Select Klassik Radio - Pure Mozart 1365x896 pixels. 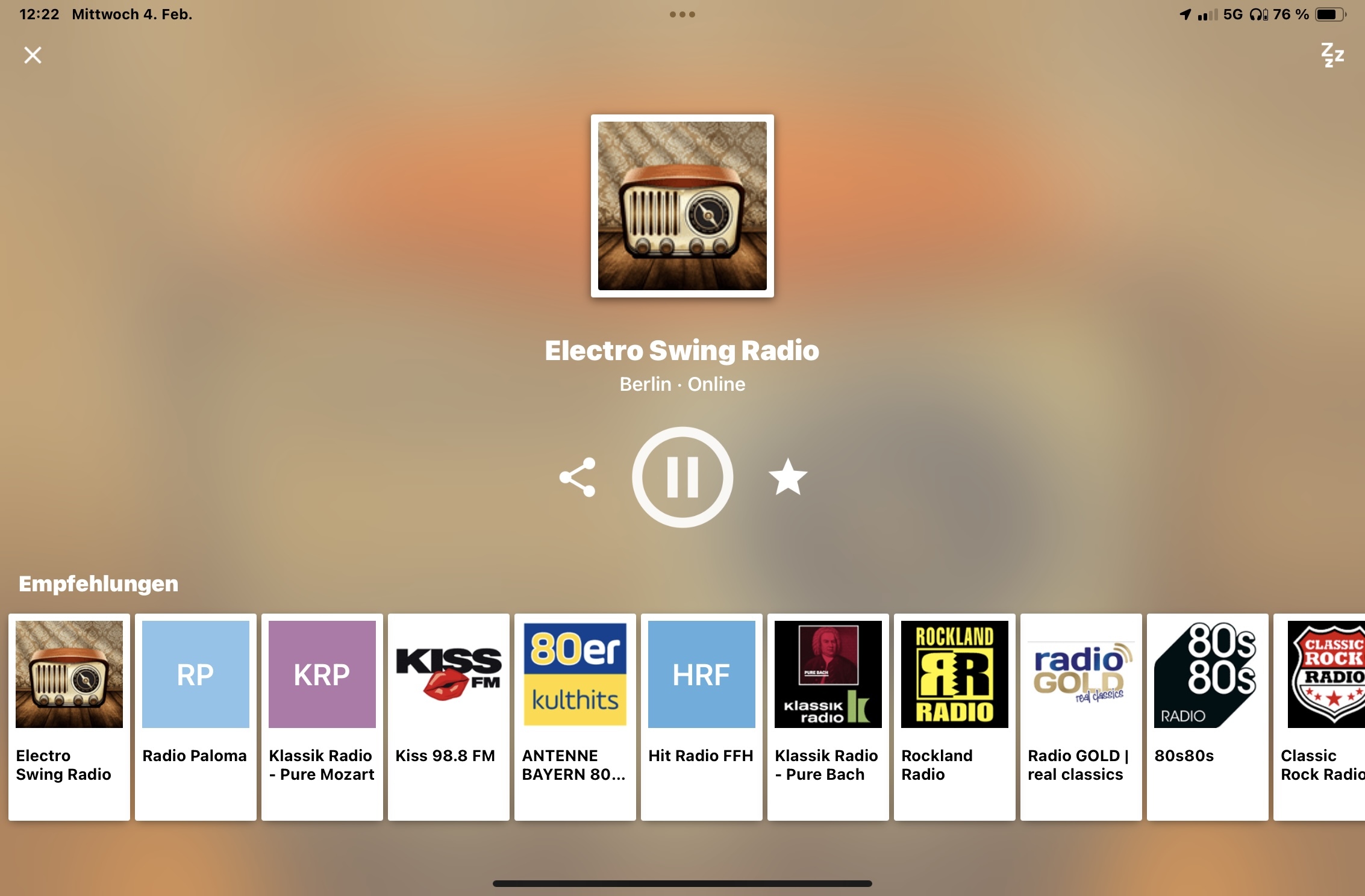322,715
